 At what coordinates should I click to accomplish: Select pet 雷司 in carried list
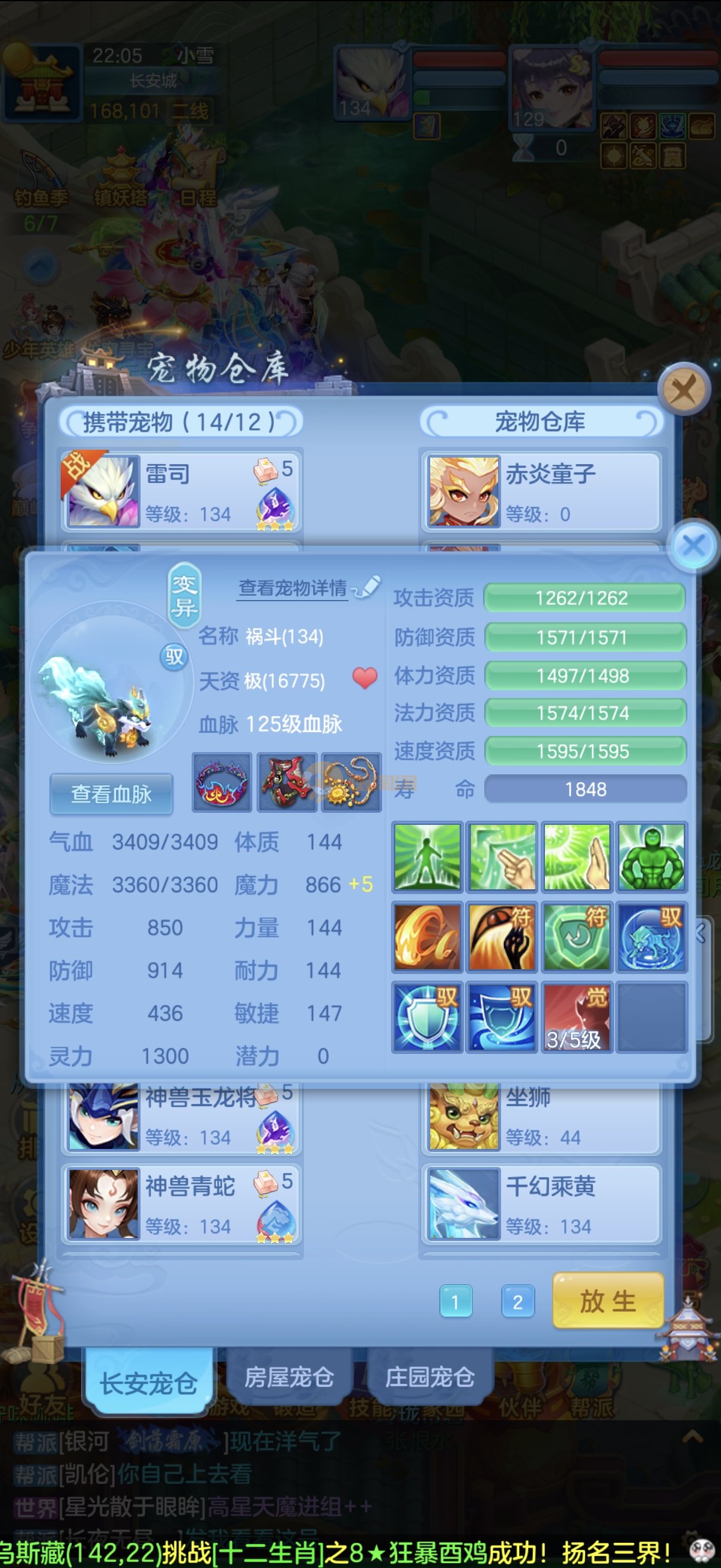point(180,492)
